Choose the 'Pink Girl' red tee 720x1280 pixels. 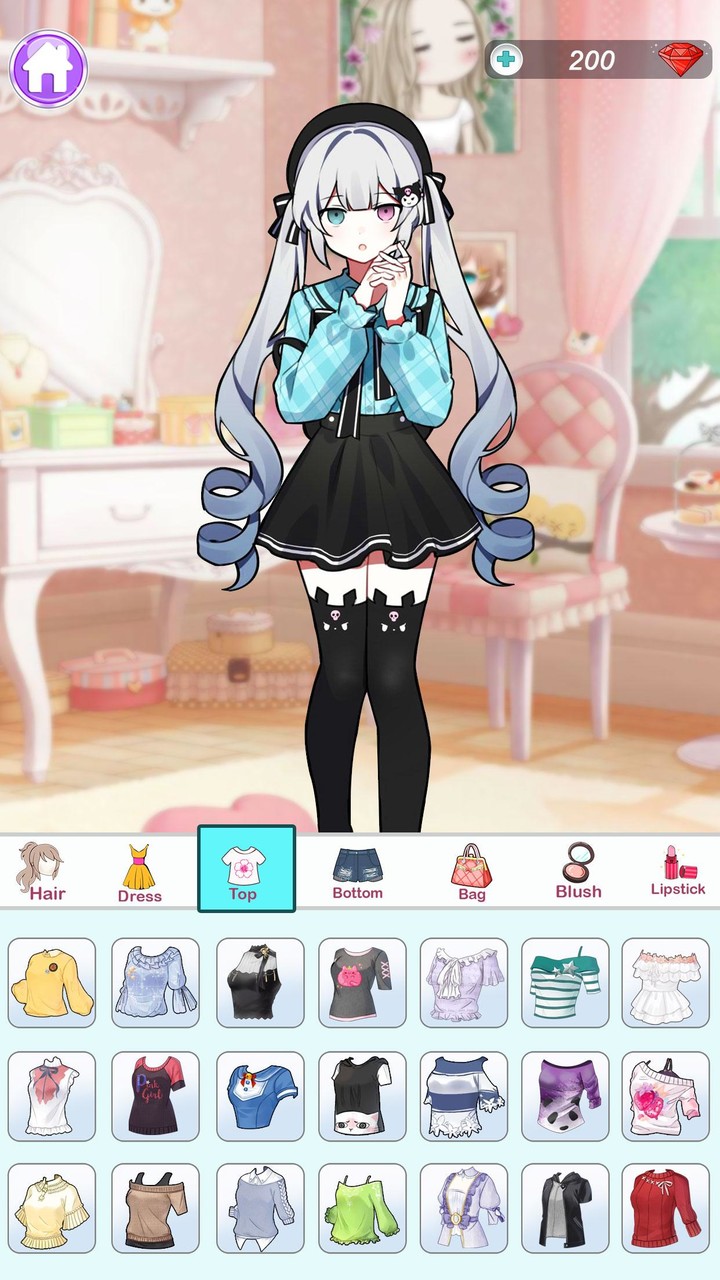156,1097
